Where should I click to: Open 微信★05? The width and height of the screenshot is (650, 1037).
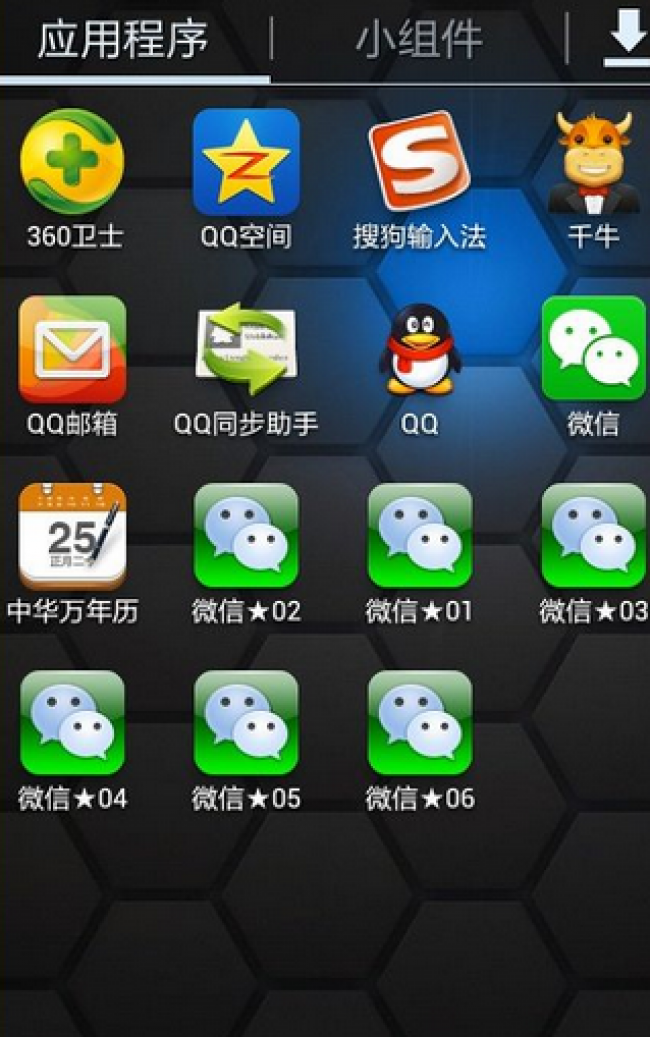(x=246, y=724)
